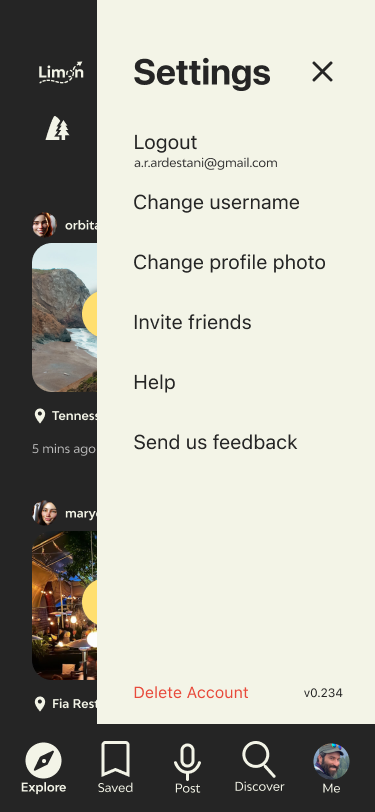The height and width of the screenshot is (812, 375).
Task: Open the Post microphone tab
Action: coord(188,769)
